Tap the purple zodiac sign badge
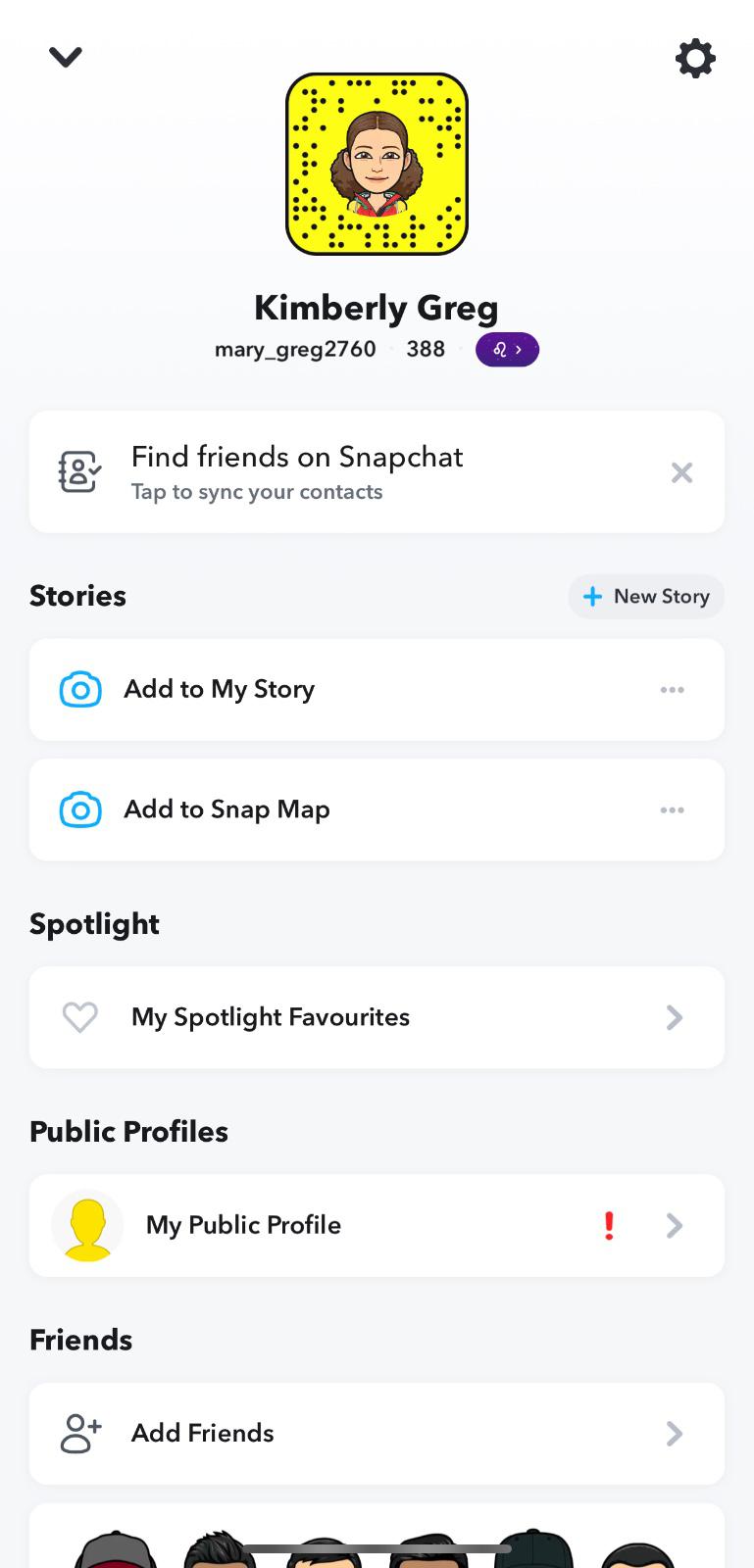754x1568 pixels. tap(507, 350)
